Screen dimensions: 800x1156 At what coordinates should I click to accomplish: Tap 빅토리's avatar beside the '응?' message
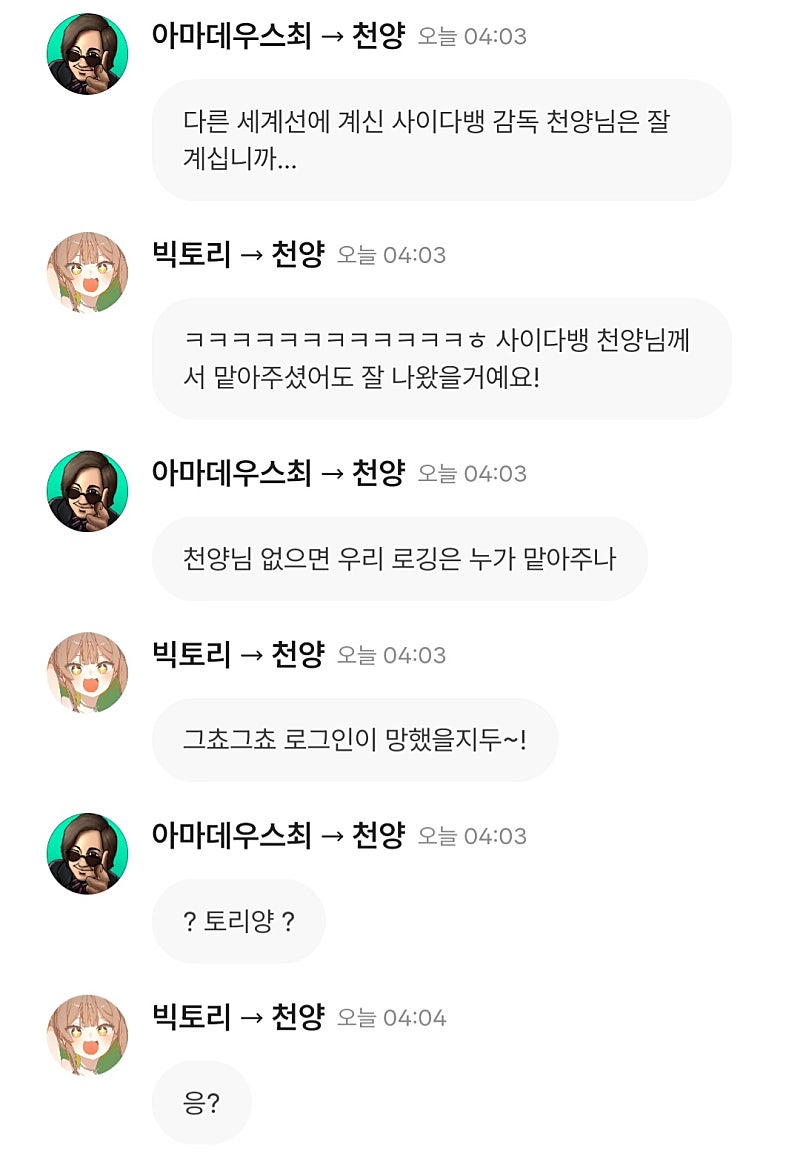[87, 1035]
